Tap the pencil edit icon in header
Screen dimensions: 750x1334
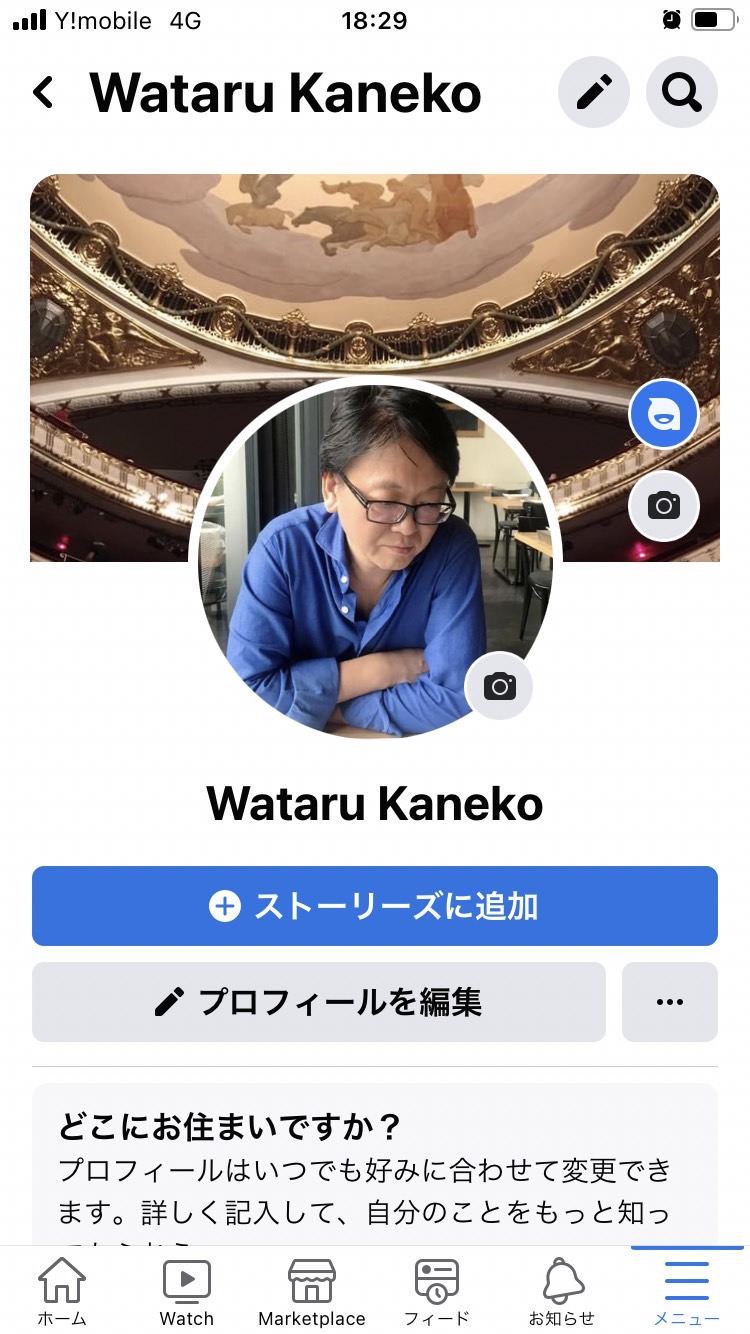[x=593, y=92]
